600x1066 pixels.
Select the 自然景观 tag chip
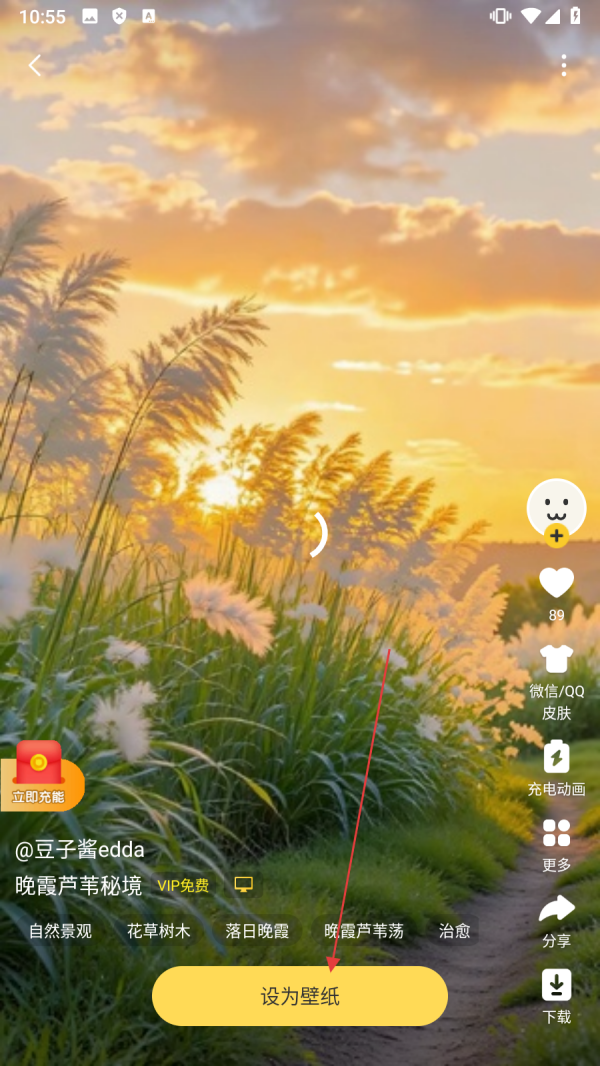coord(60,931)
